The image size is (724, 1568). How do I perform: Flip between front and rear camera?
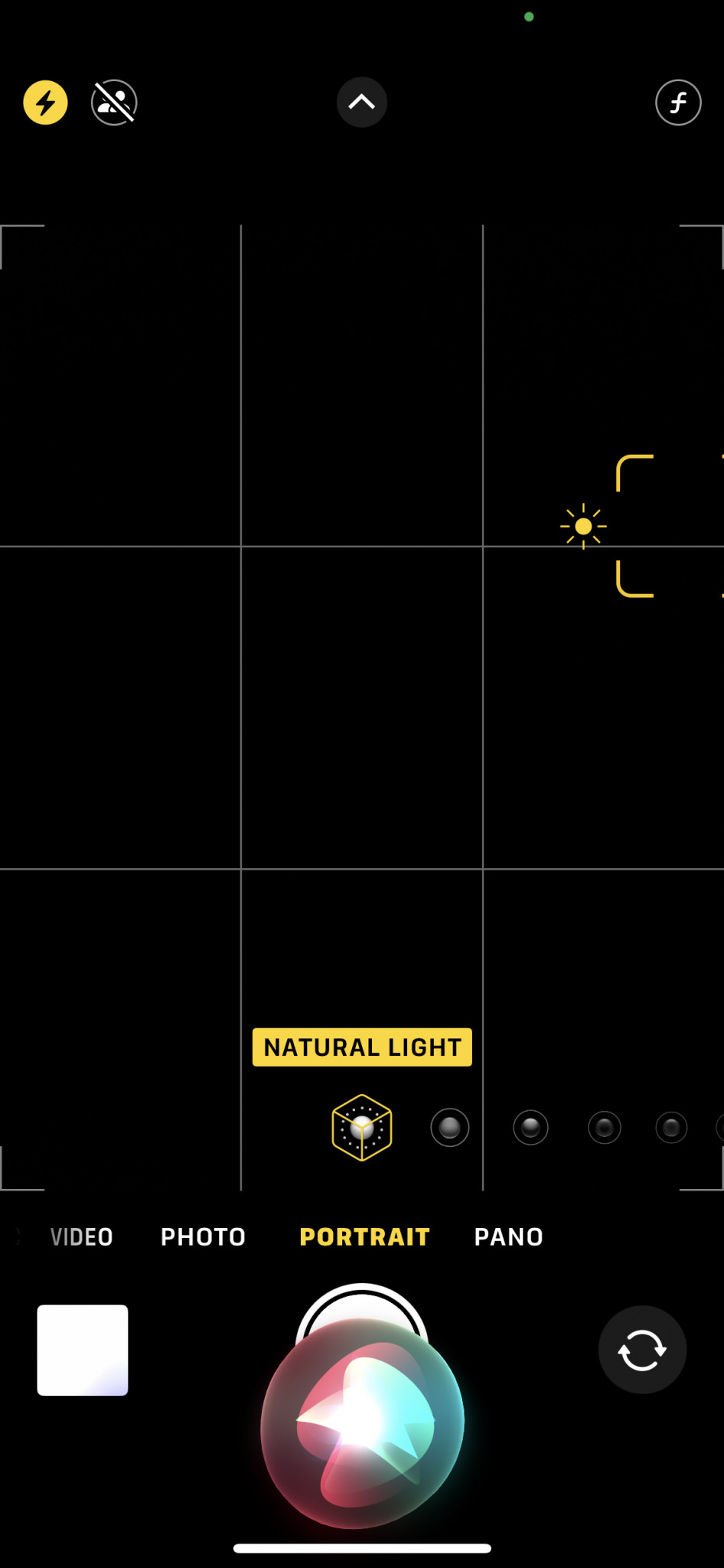tap(642, 1350)
